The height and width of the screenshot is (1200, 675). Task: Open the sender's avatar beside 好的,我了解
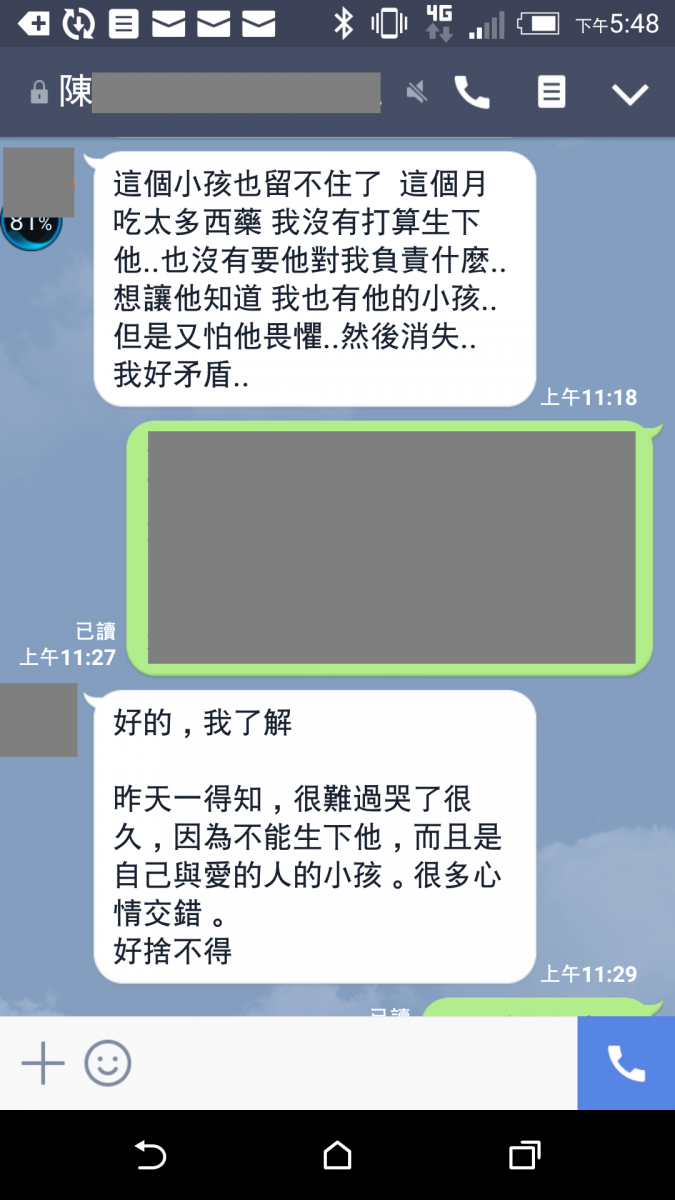[x=39, y=720]
